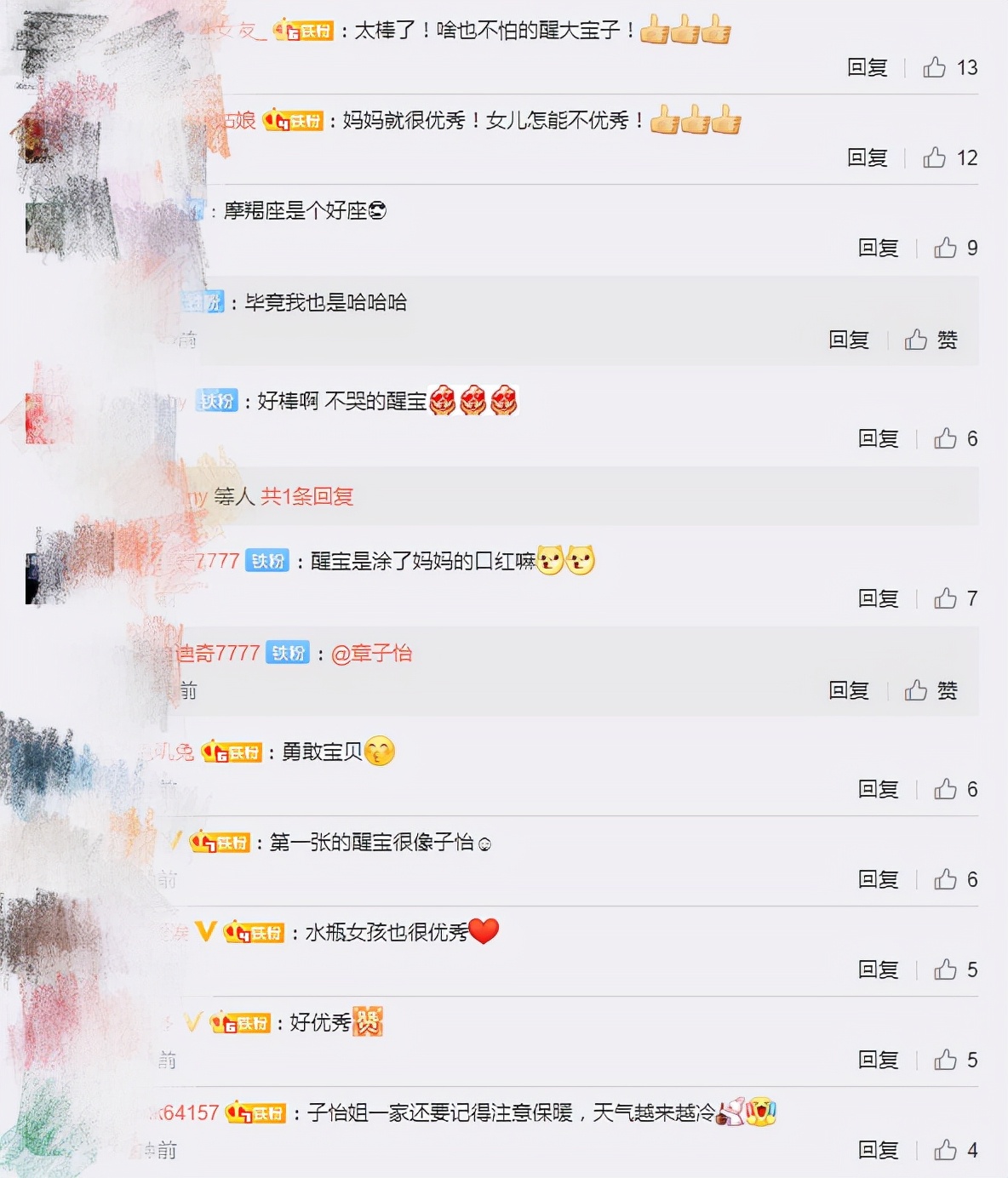The image size is (1008, 1178).
Task: Reply to 第一张的醒宝很像子怡 comment
Action: (878, 879)
